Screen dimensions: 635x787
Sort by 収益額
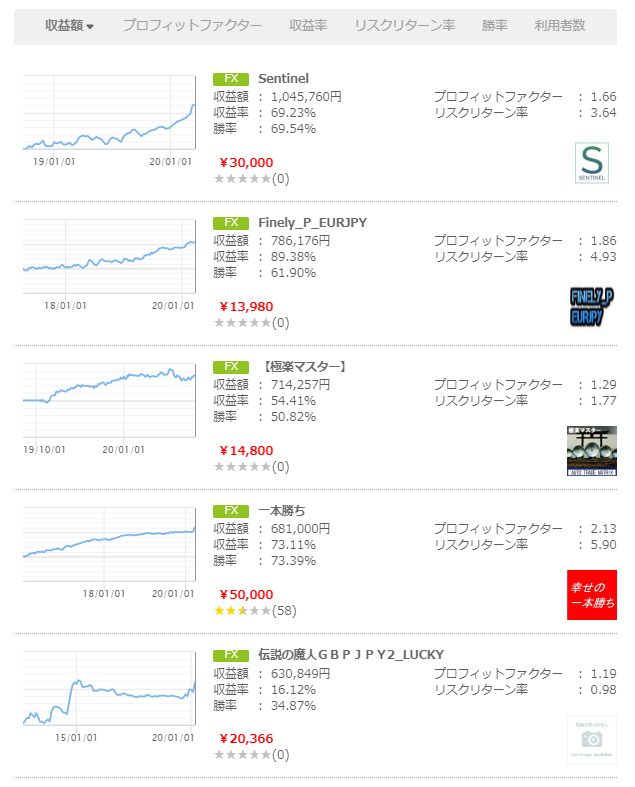point(69,26)
